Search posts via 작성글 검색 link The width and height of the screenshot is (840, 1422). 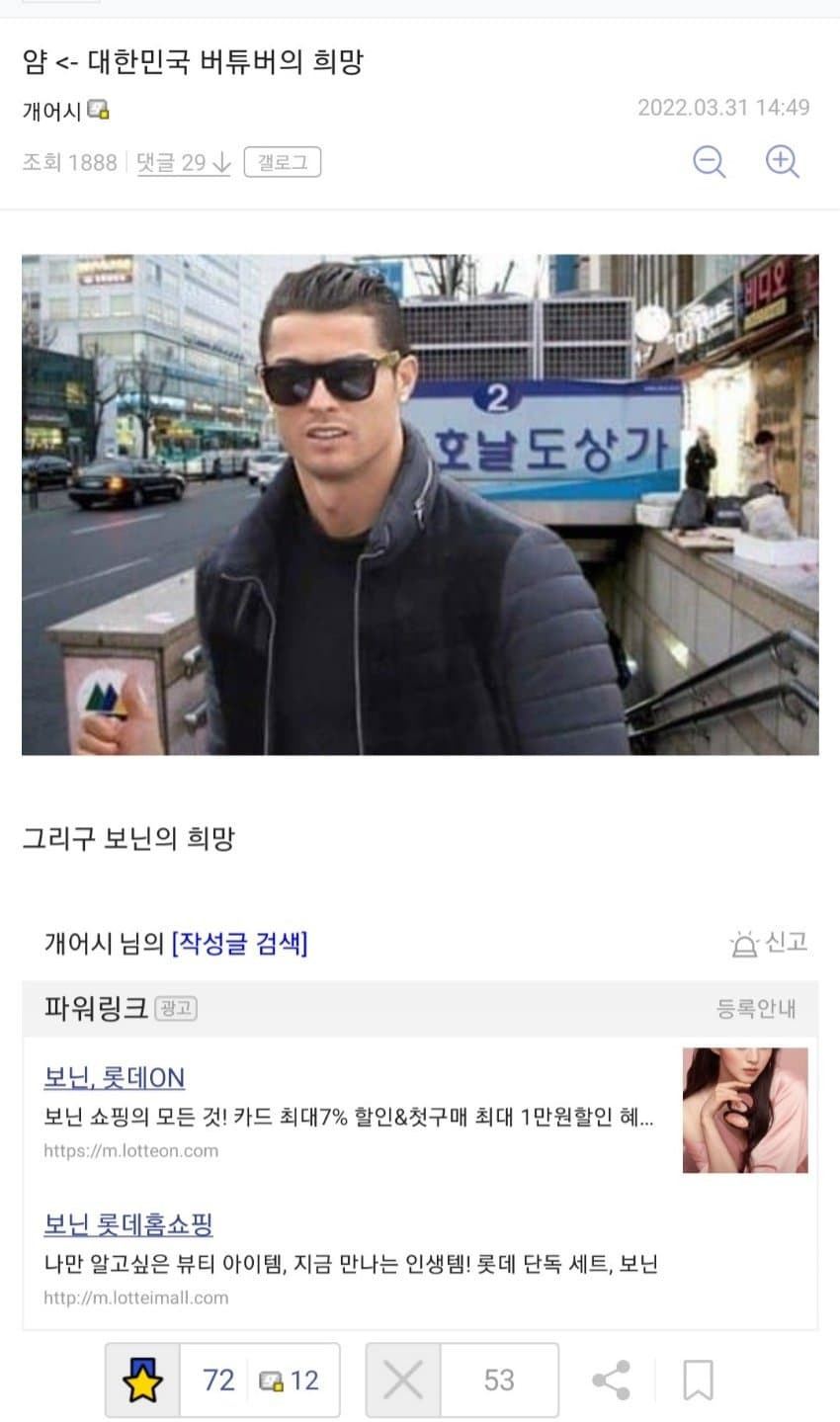239,944
